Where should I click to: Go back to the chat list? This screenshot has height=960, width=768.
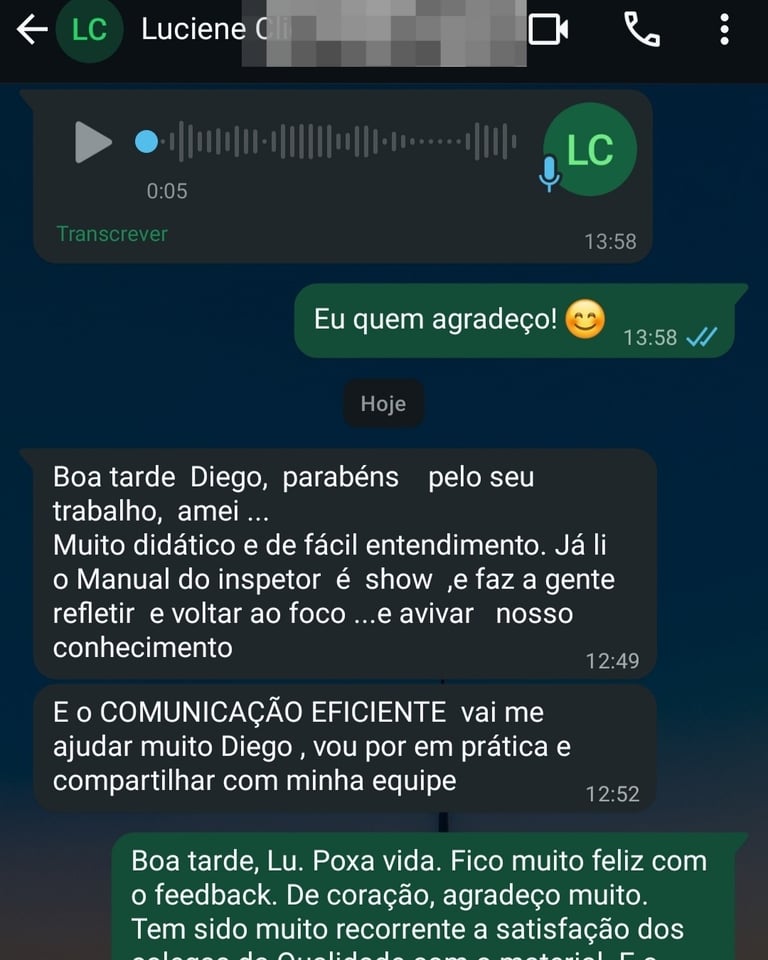[x=32, y=30]
